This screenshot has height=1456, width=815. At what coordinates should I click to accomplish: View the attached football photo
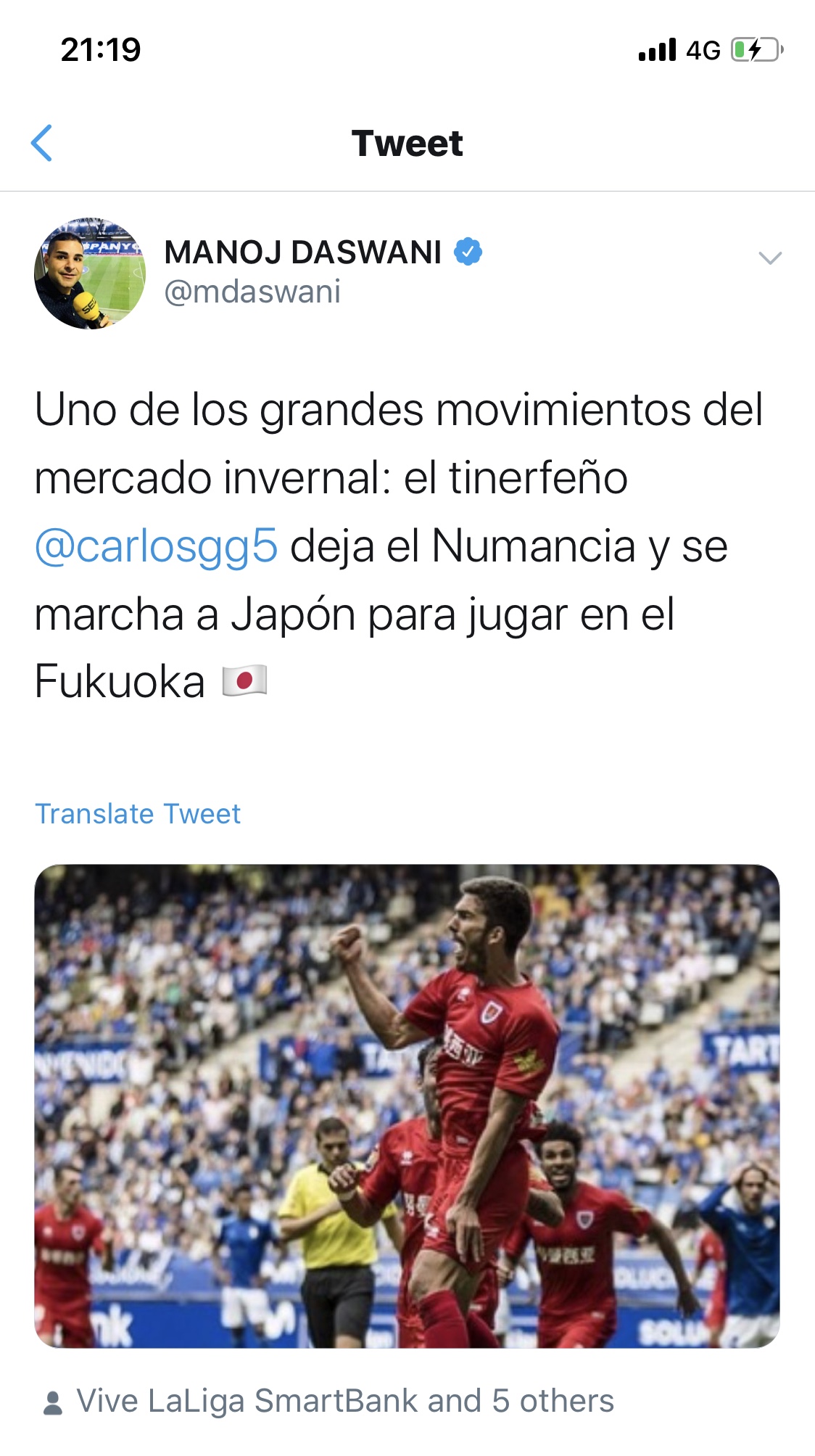tap(407, 1106)
